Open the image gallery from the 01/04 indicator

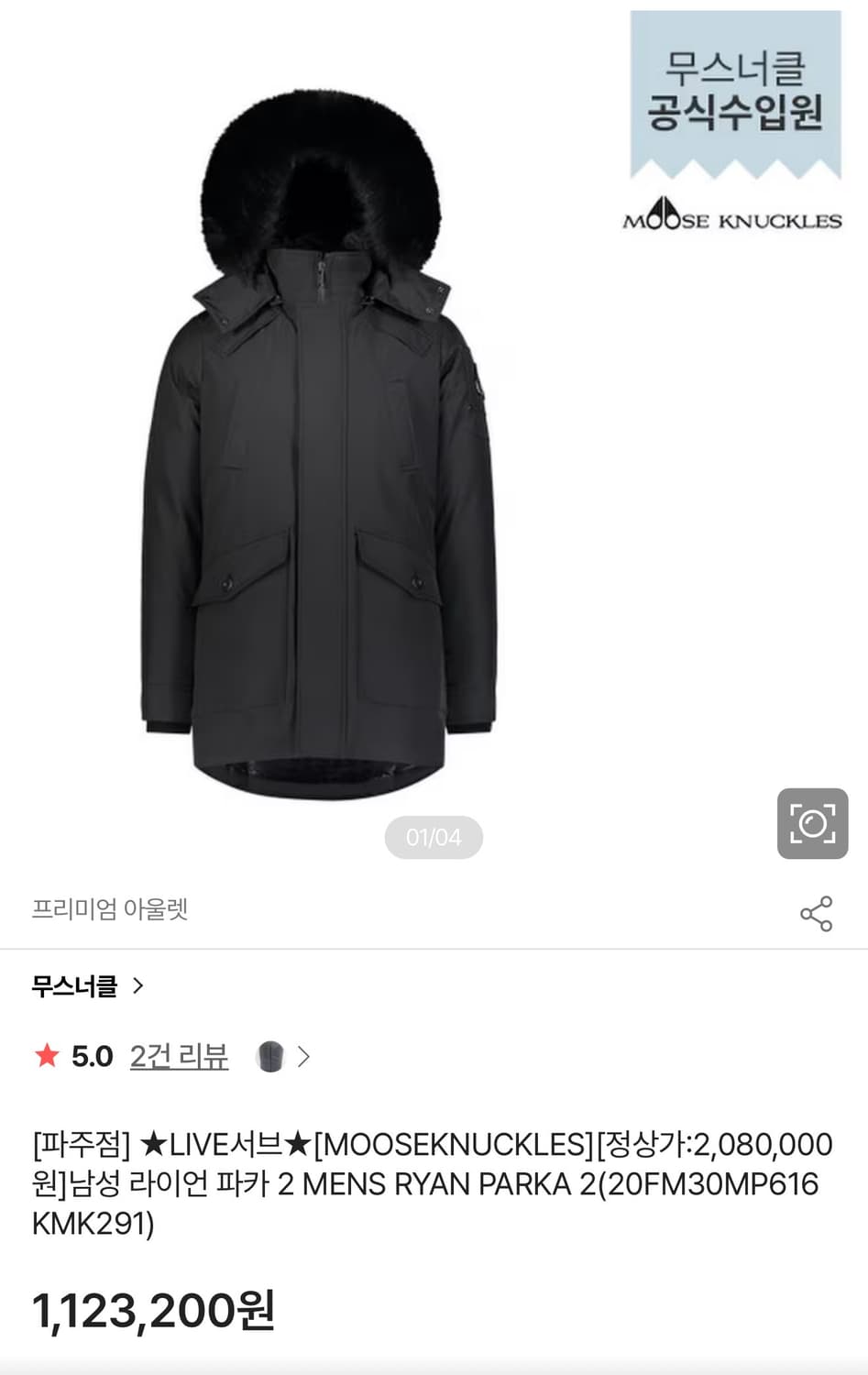click(433, 836)
